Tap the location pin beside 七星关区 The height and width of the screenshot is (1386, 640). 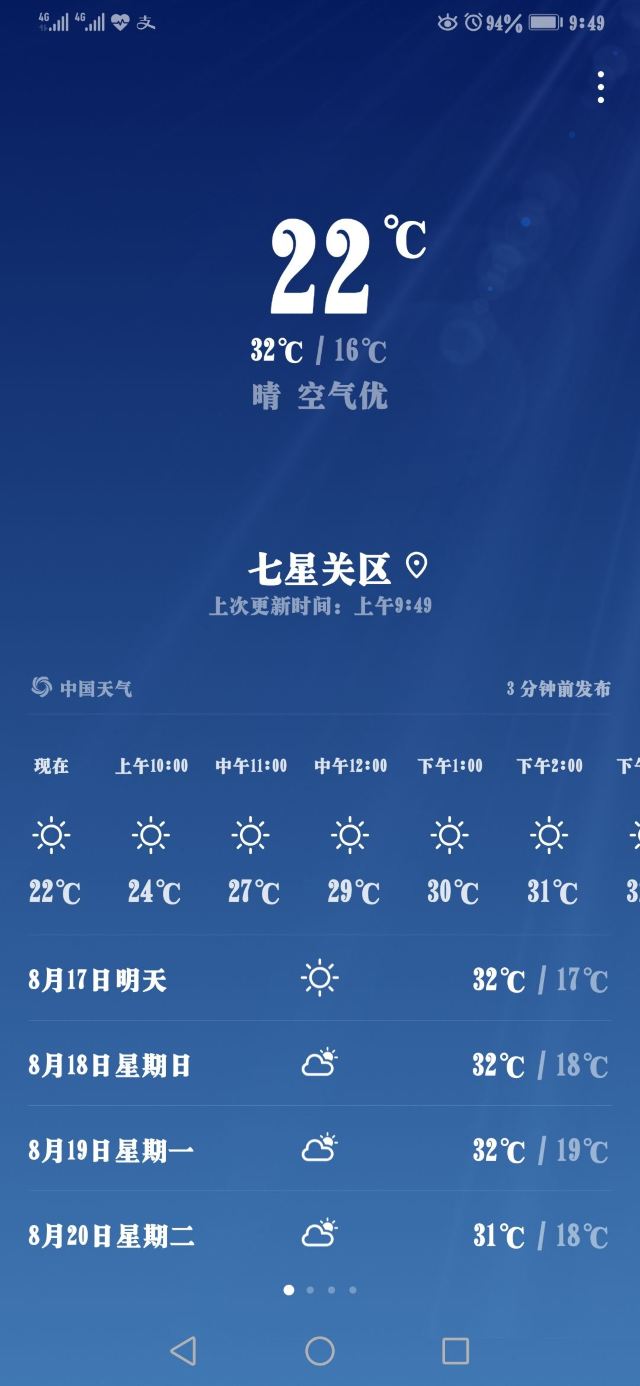[416, 567]
